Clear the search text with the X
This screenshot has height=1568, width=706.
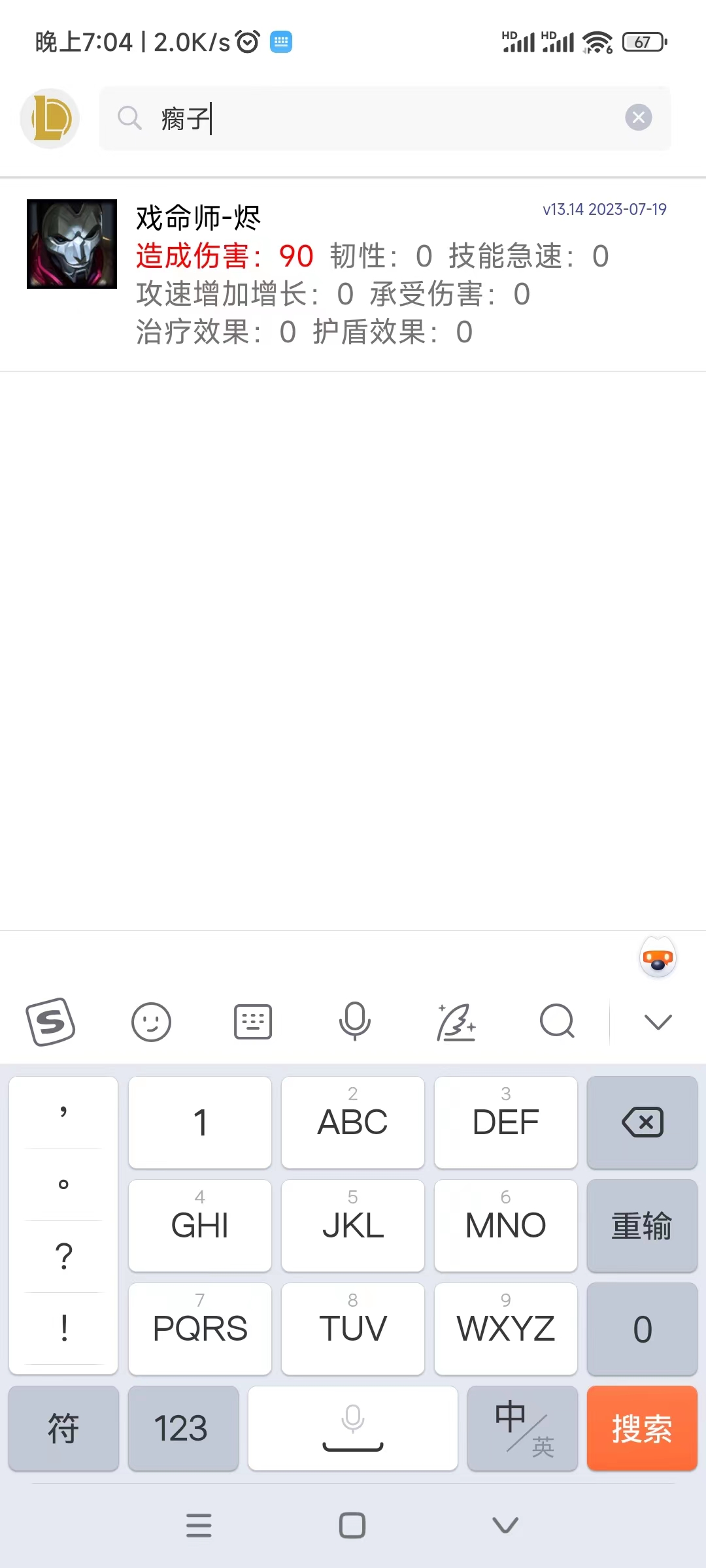(x=638, y=118)
